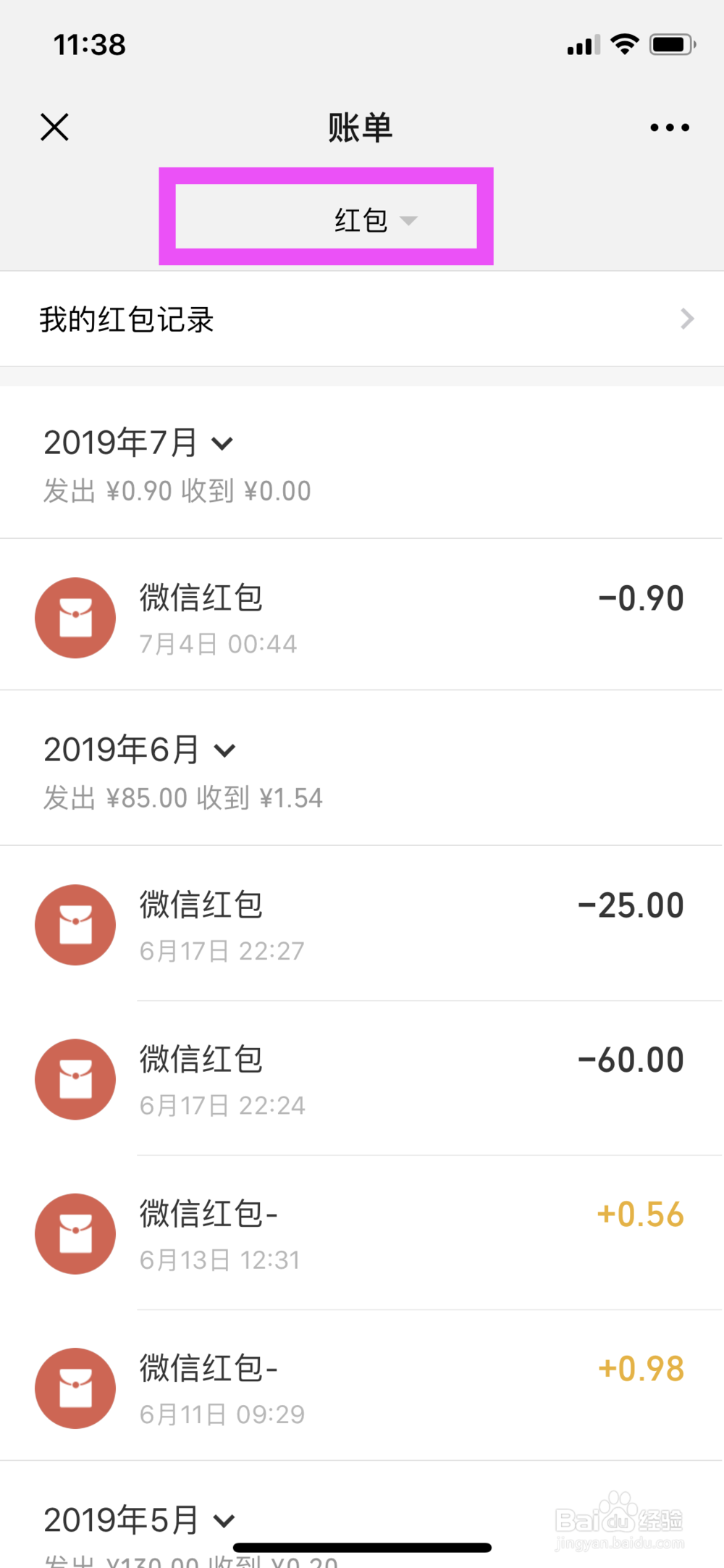
Task: Expand the 2019年7月 month selector
Action: coord(139,443)
